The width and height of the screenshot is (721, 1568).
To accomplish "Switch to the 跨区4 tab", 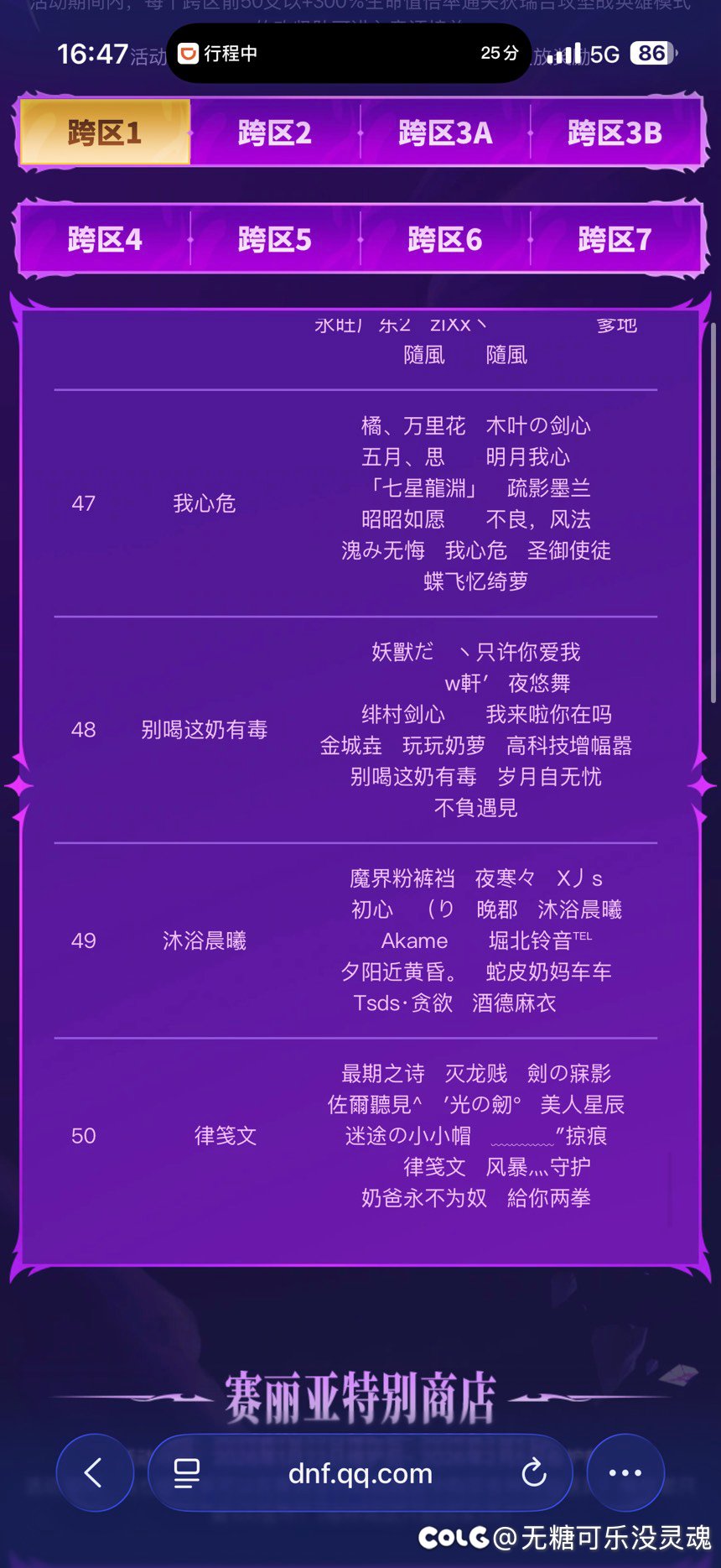I will (105, 240).
